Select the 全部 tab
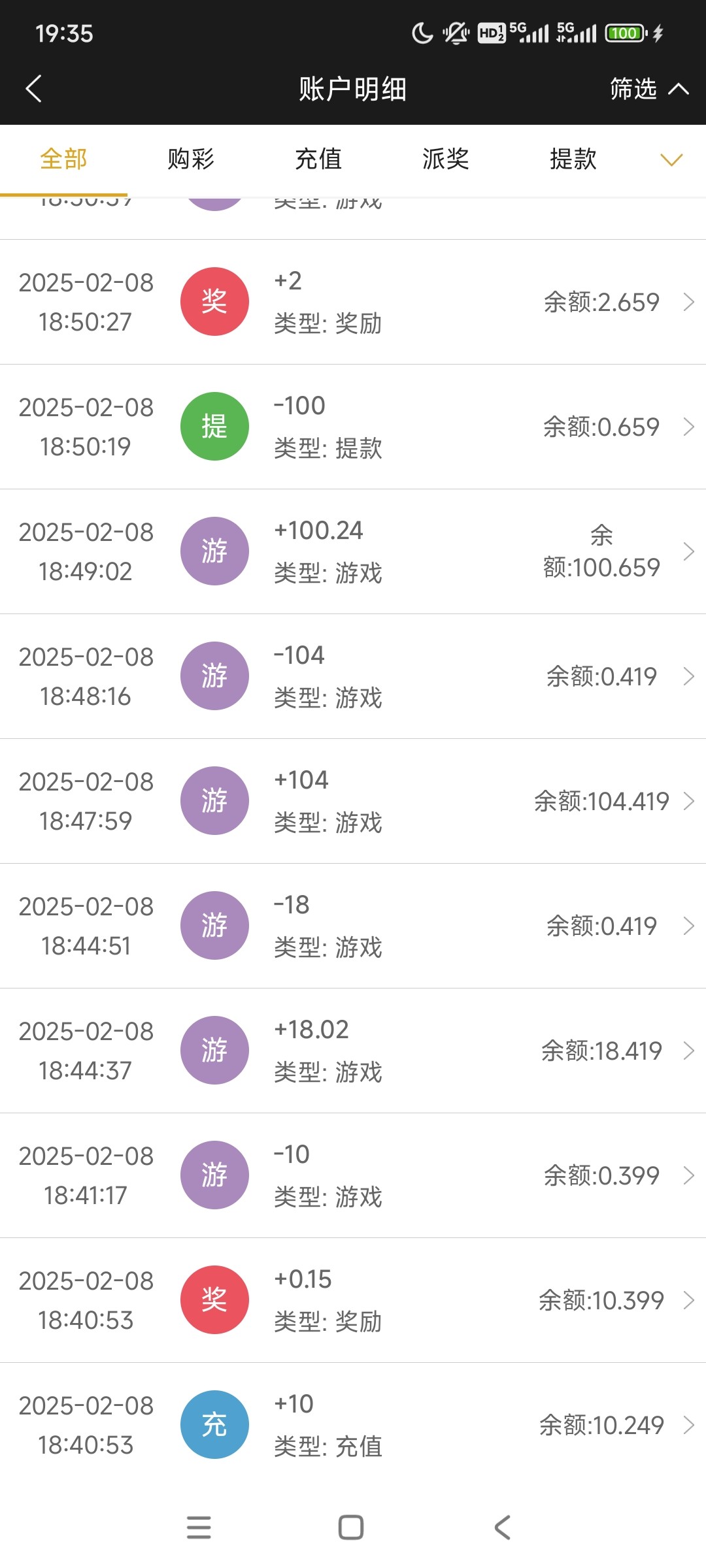Screen dimensions: 706x1568 [x=63, y=159]
